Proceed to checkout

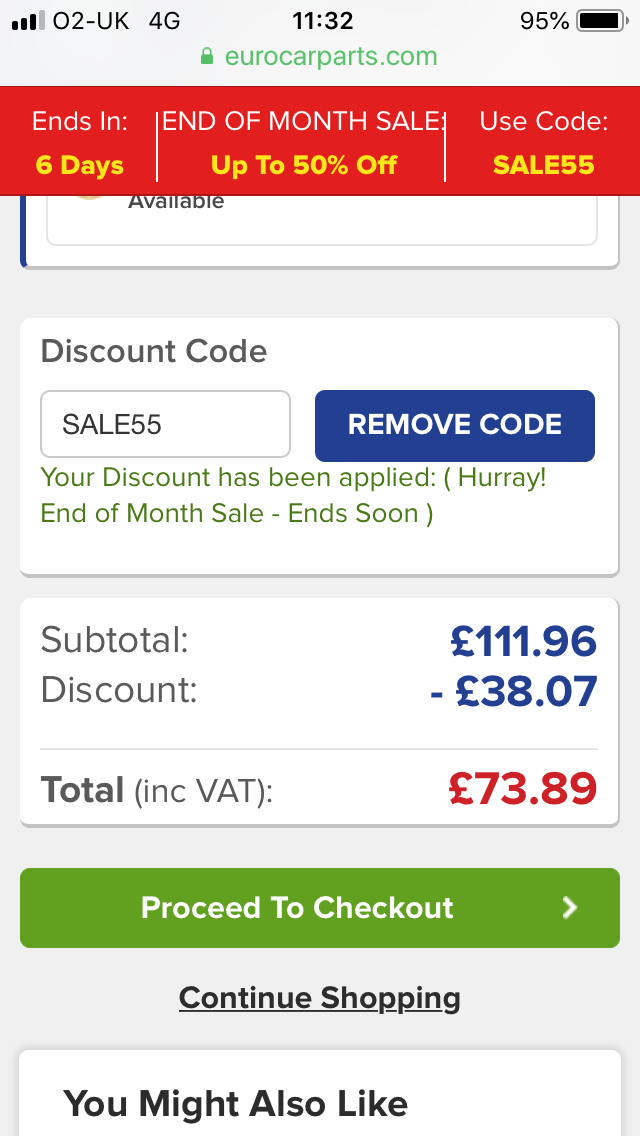320,908
